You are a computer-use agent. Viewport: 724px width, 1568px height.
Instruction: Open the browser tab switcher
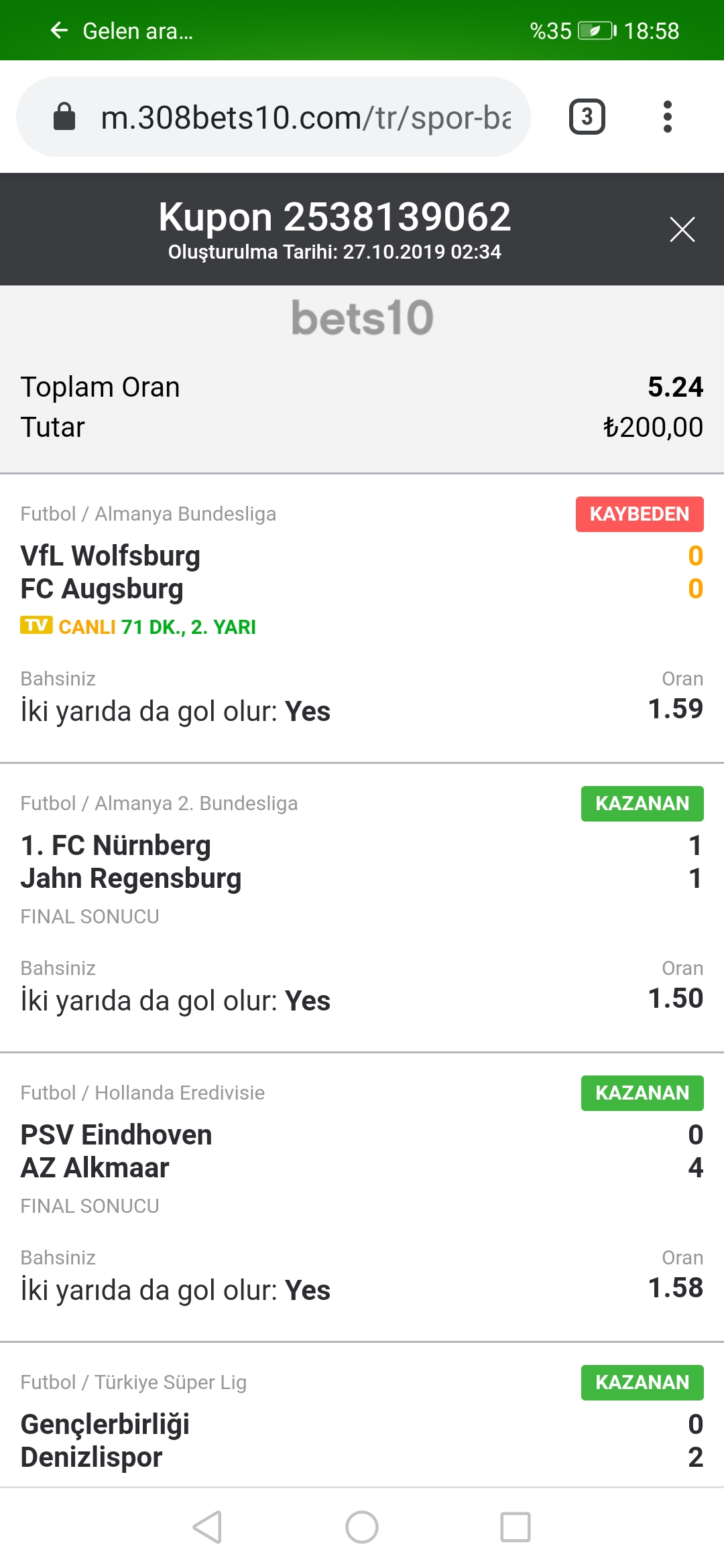point(587,117)
